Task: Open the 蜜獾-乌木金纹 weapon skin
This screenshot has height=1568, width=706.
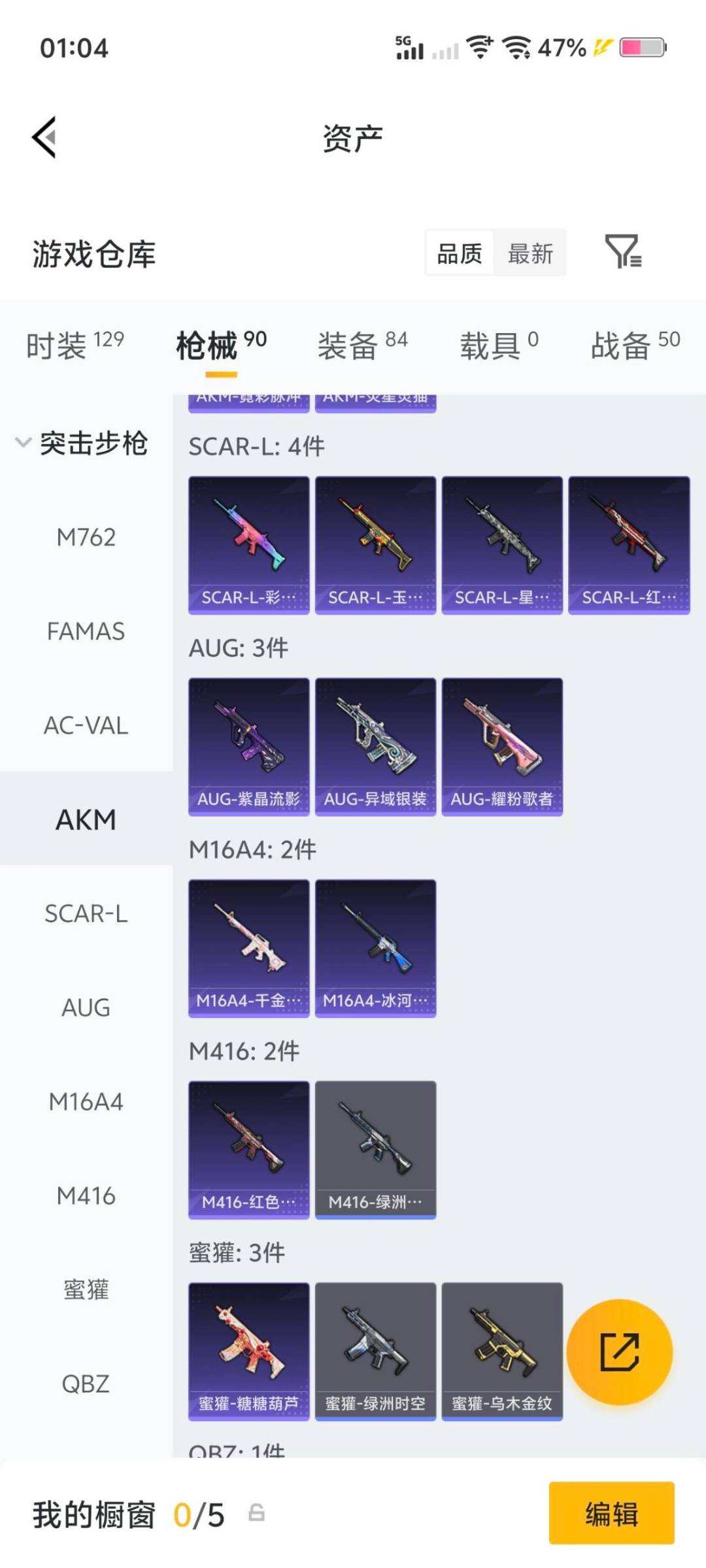Action: [501, 1352]
